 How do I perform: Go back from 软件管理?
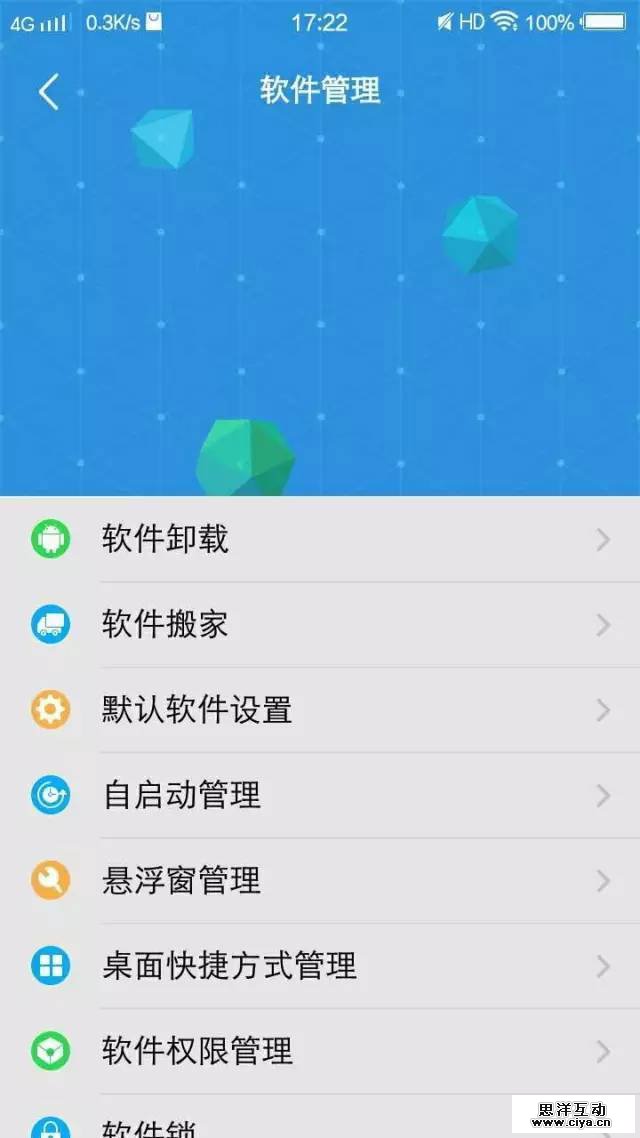click(48, 92)
